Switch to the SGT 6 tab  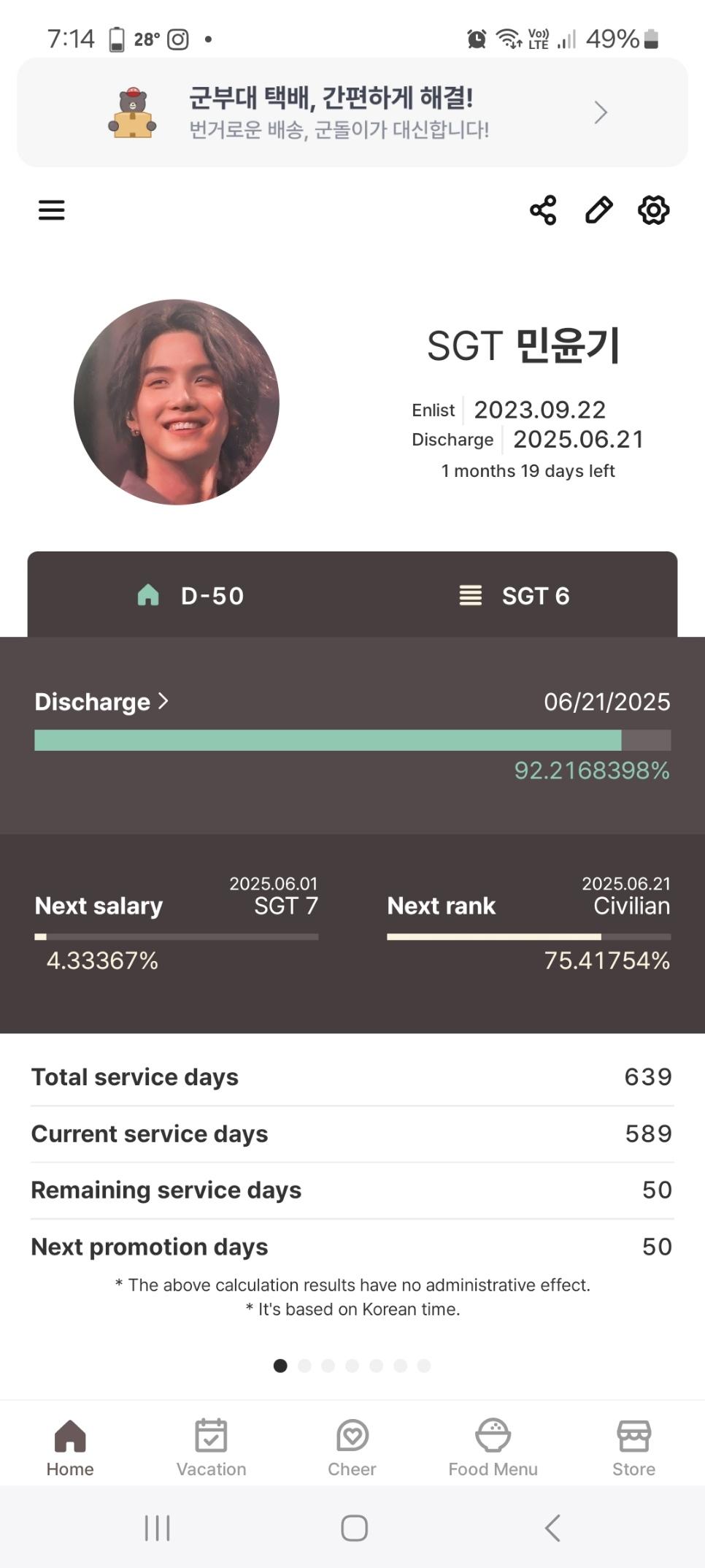pyautogui.click(x=515, y=596)
